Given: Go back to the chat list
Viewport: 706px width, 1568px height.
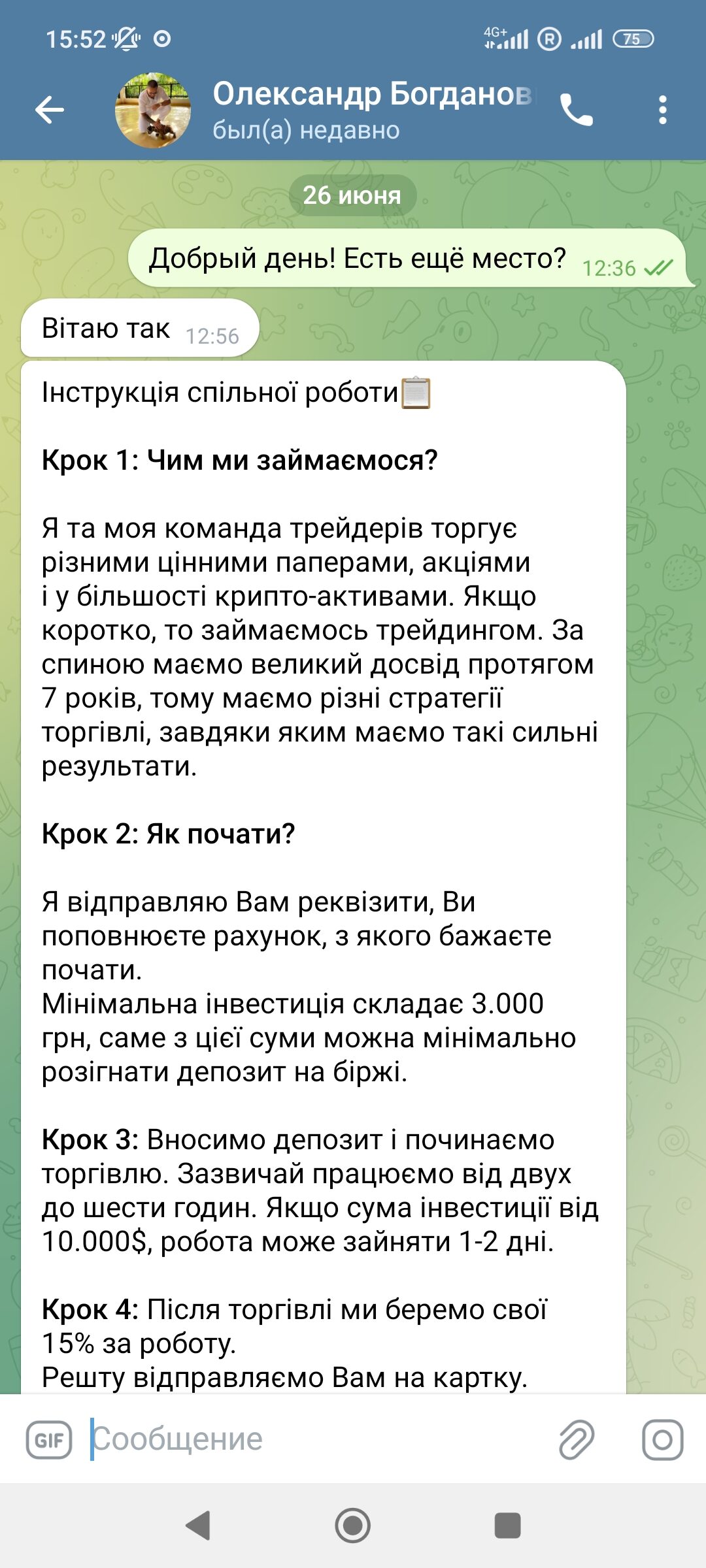Looking at the screenshot, I should tap(50, 110).
